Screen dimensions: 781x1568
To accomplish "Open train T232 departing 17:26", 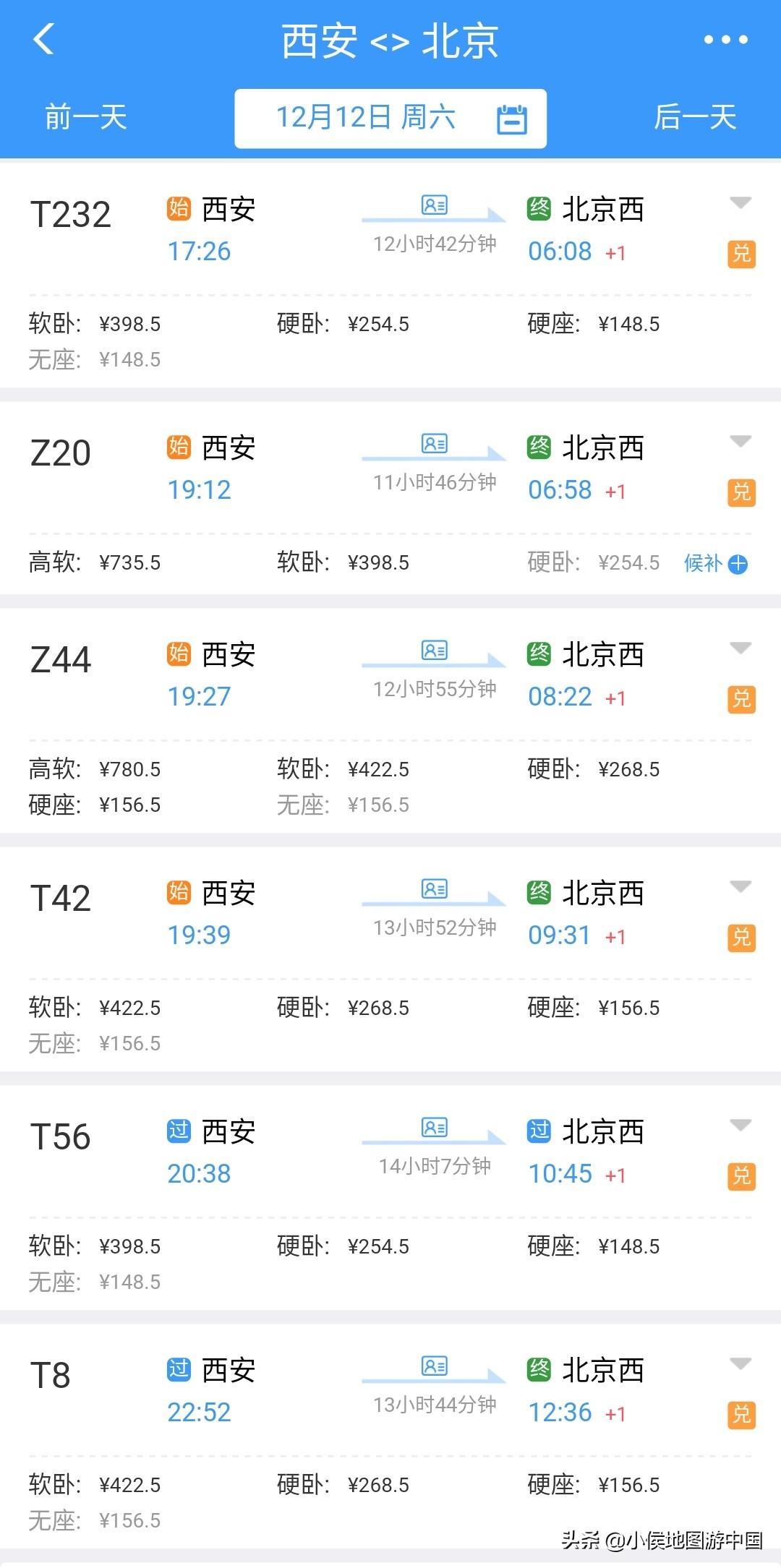I will 71,215.
